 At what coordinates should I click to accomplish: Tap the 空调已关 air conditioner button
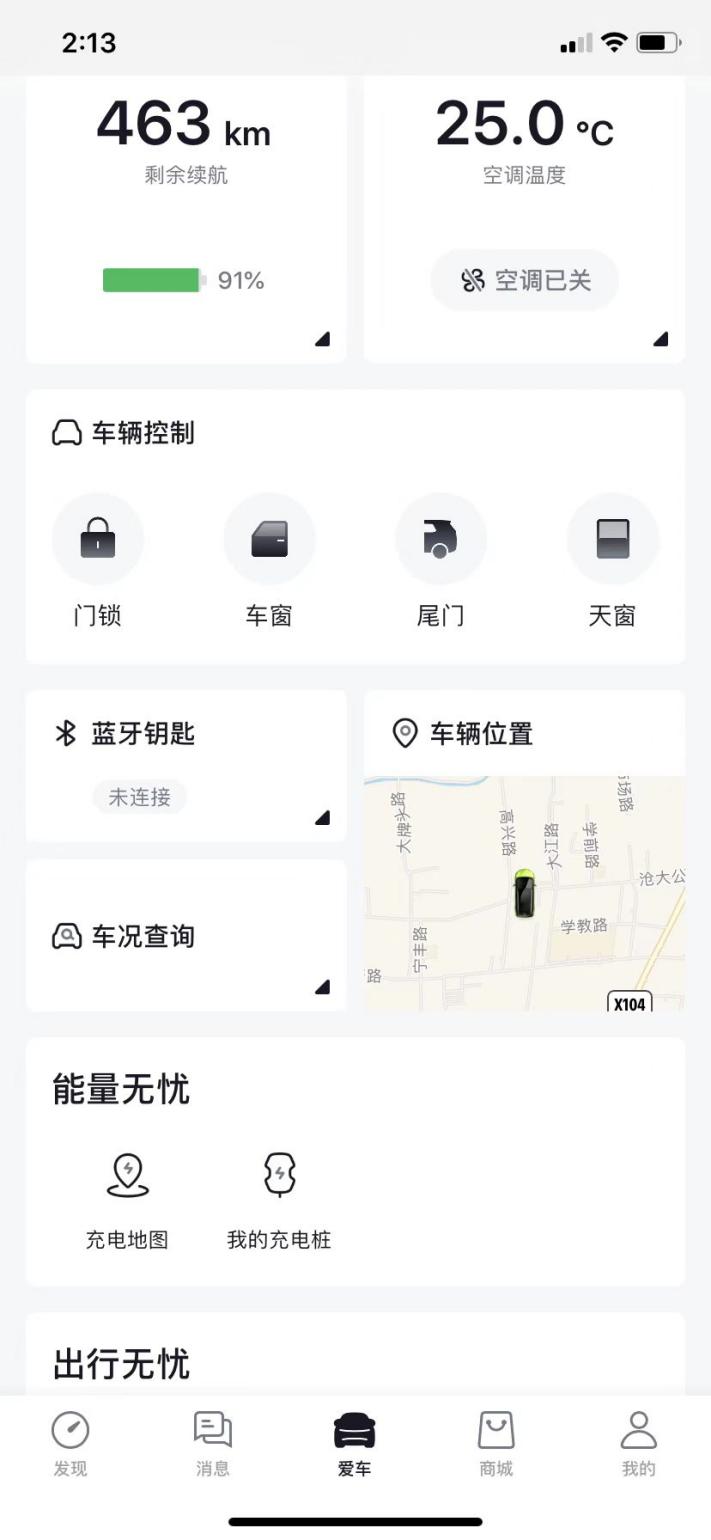525,281
